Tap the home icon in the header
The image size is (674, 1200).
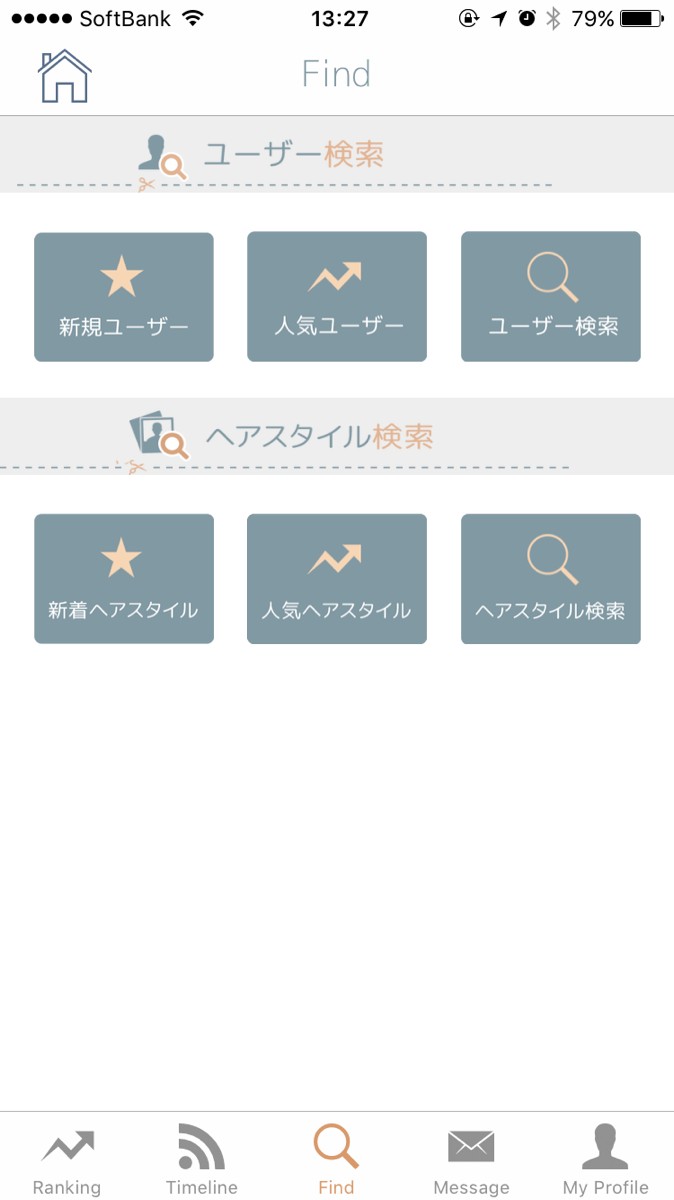[65, 76]
